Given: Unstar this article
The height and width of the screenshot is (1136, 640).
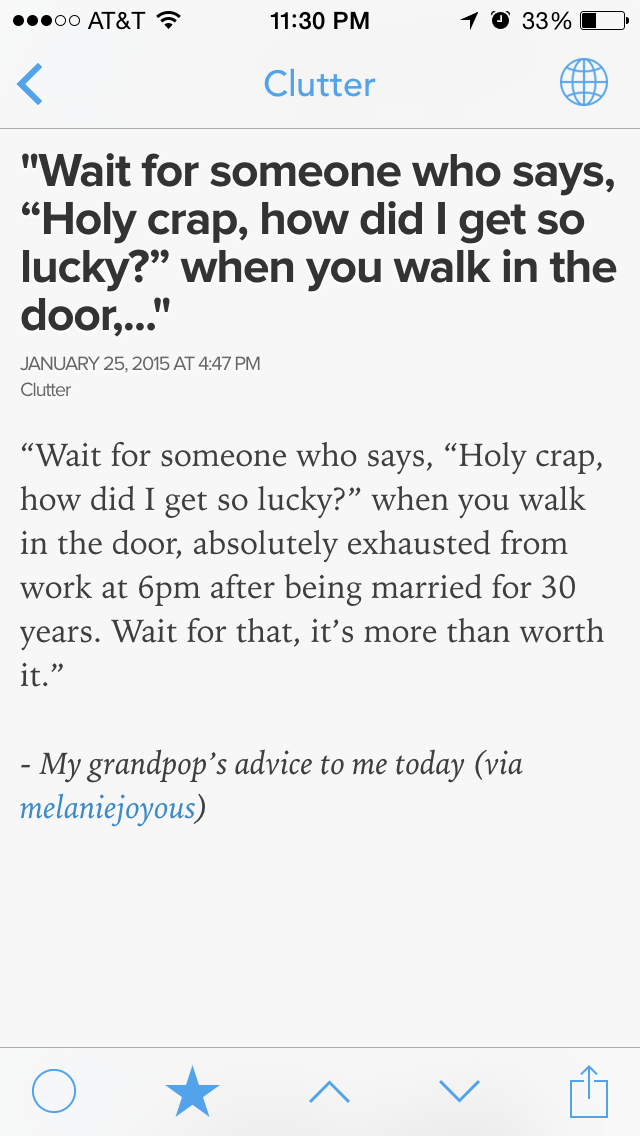Looking at the screenshot, I should (x=192, y=1091).
